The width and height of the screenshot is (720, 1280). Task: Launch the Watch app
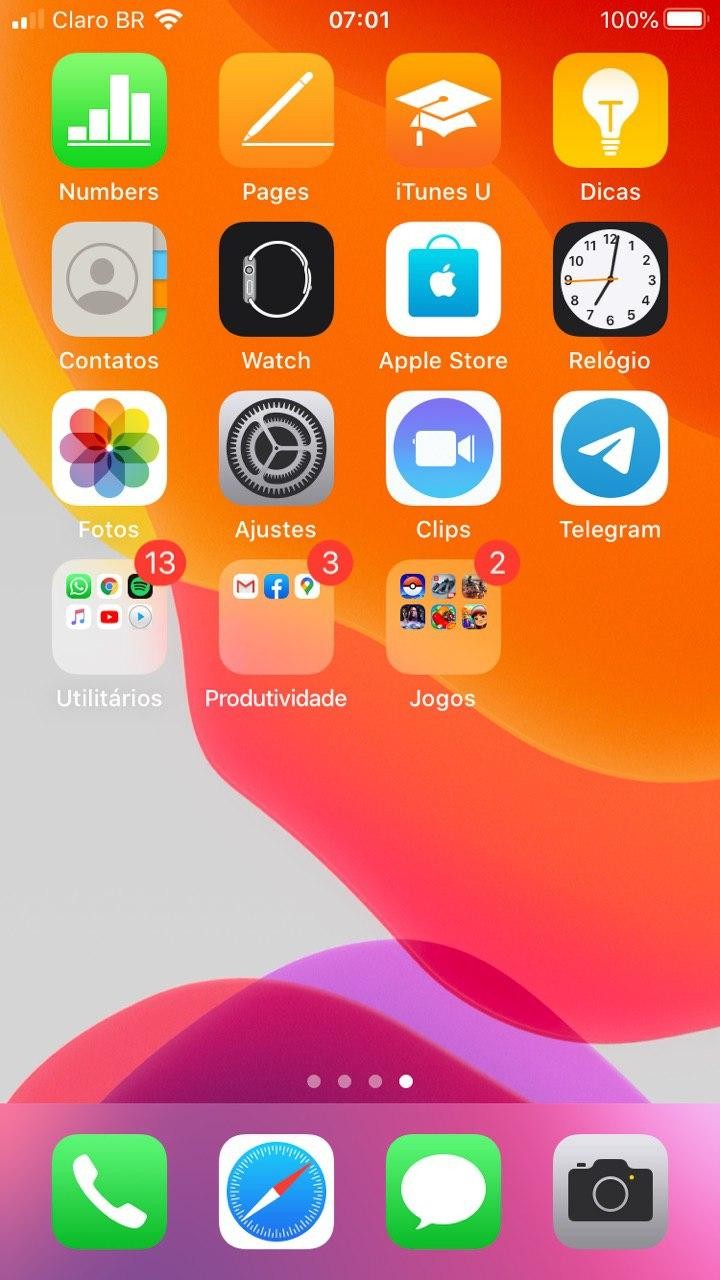click(x=276, y=279)
